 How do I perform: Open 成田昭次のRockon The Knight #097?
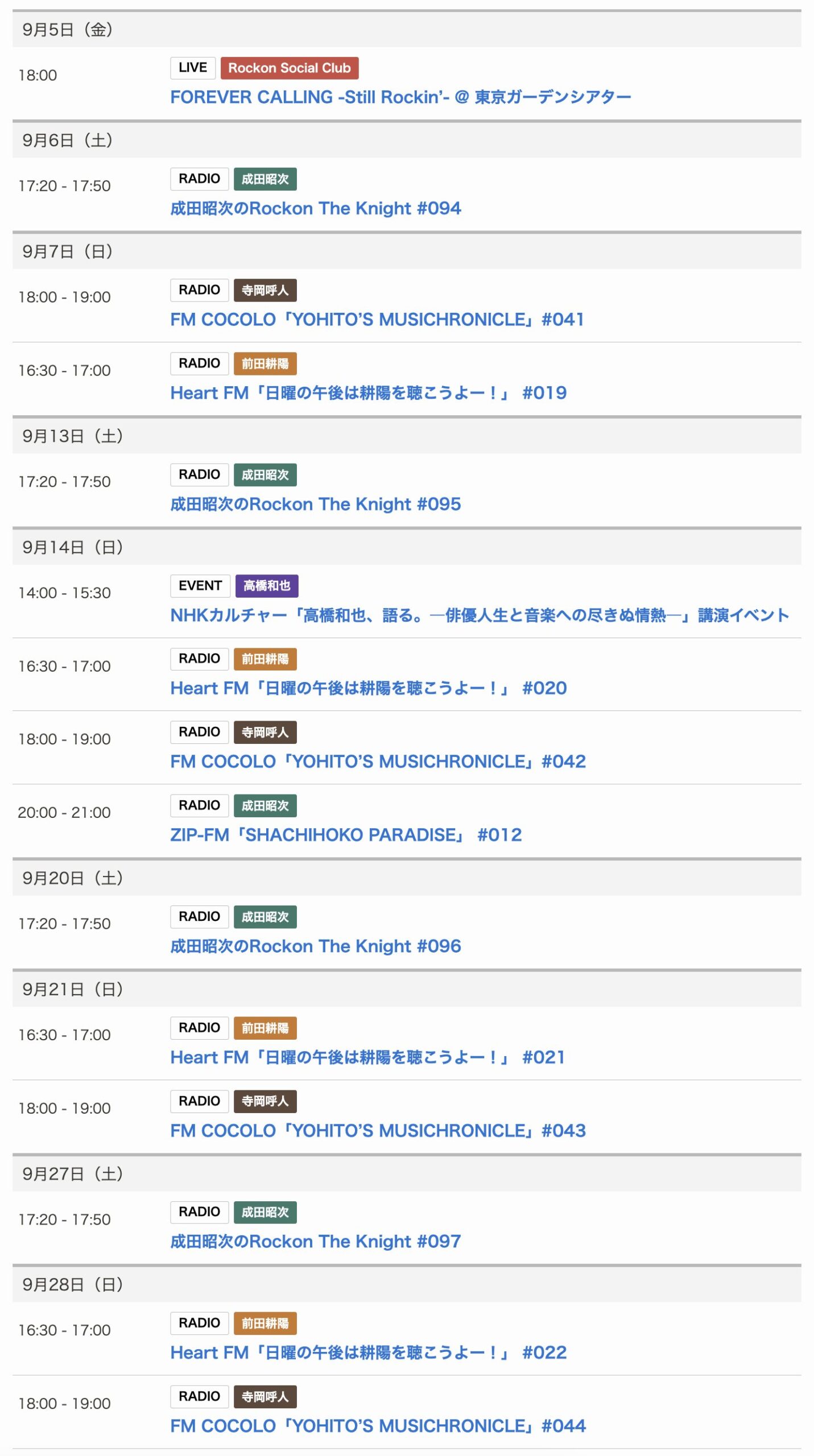tap(315, 1241)
